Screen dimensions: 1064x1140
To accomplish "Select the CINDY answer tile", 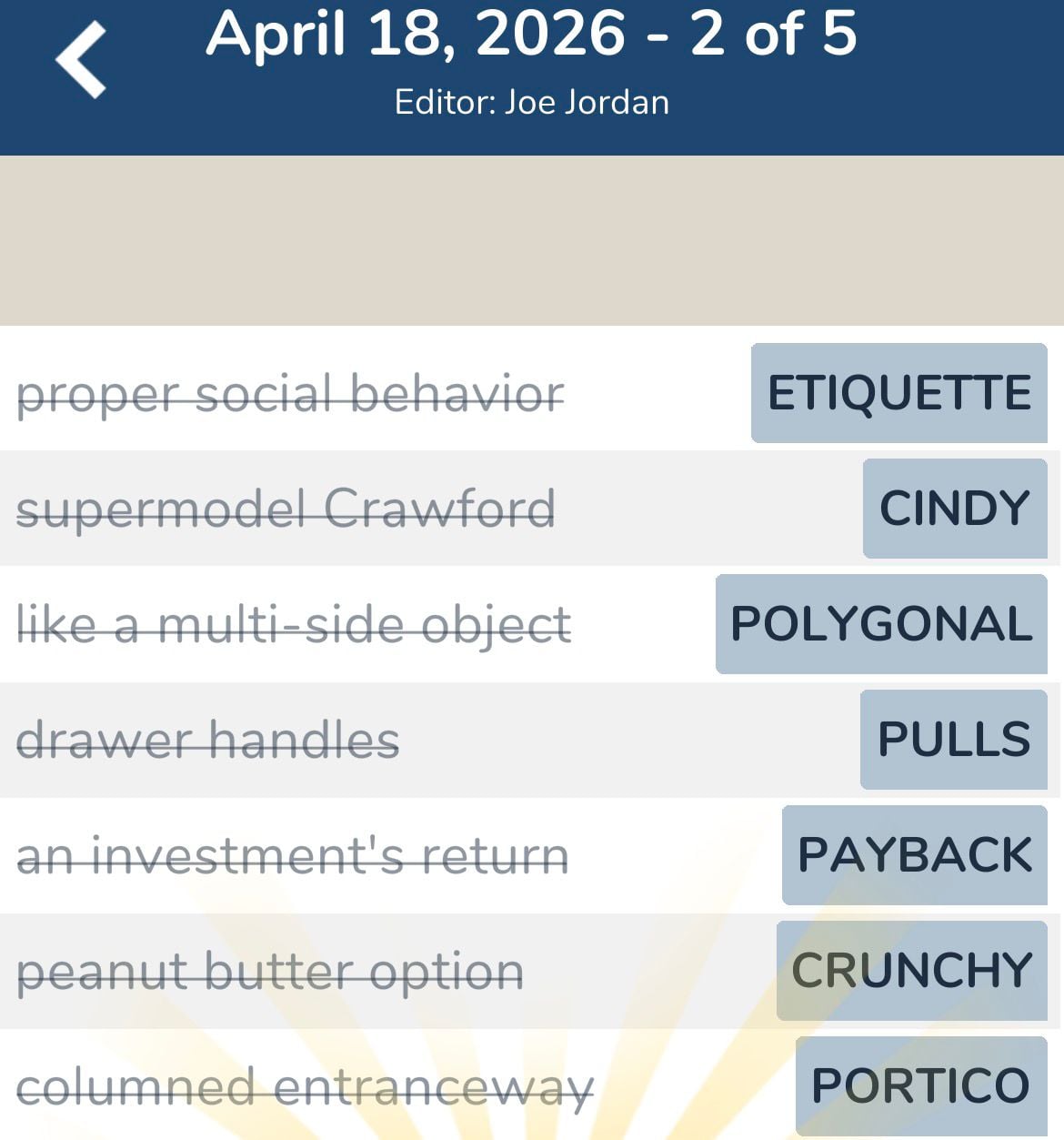I will pyautogui.click(x=954, y=509).
